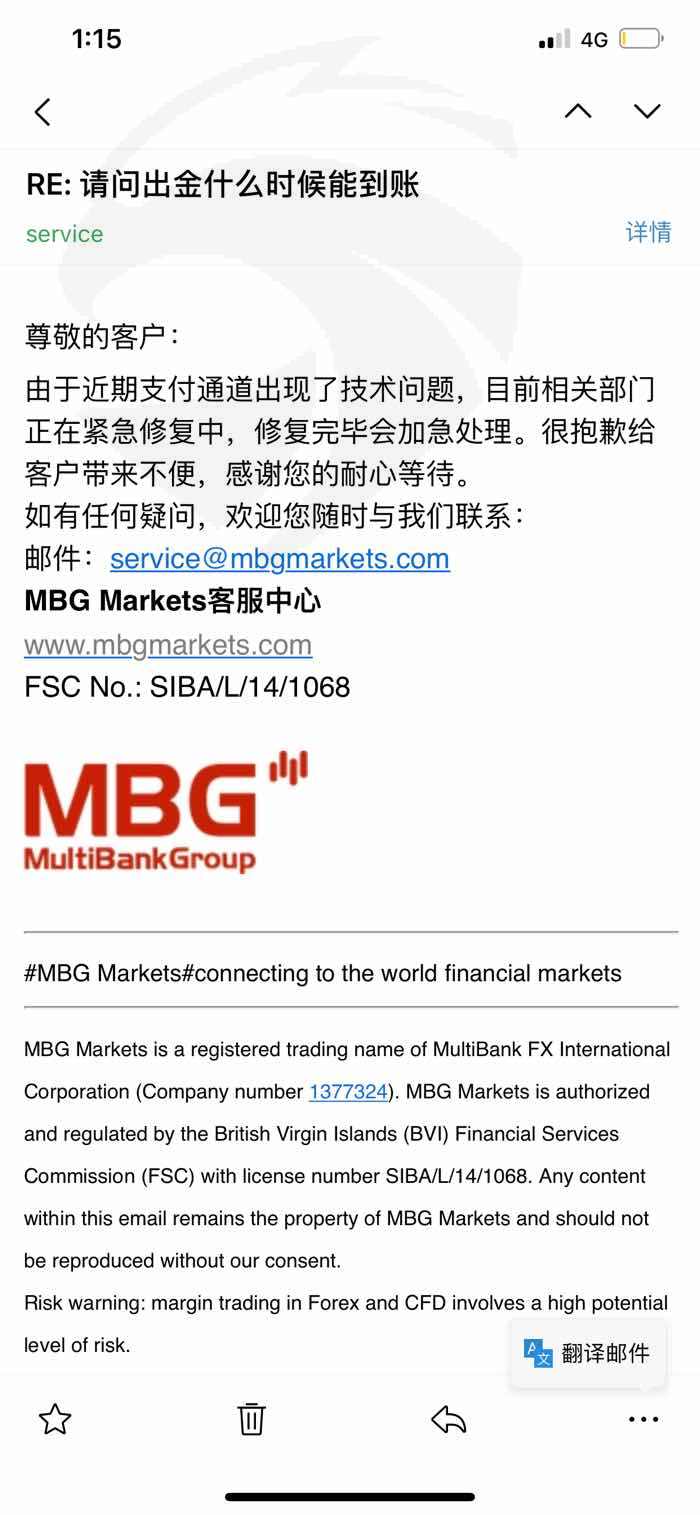Delete this email with the trash icon

pos(251,1418)
